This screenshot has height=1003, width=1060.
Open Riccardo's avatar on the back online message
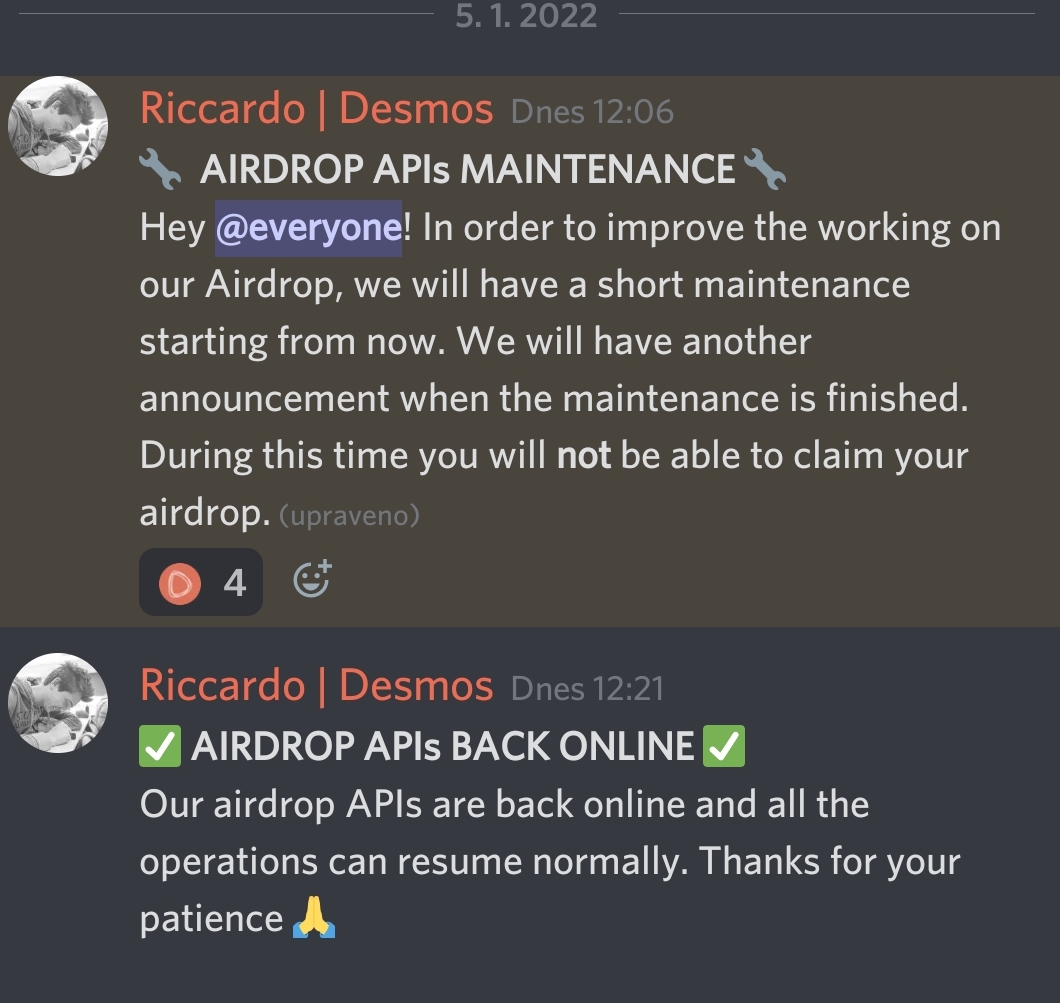57,703
